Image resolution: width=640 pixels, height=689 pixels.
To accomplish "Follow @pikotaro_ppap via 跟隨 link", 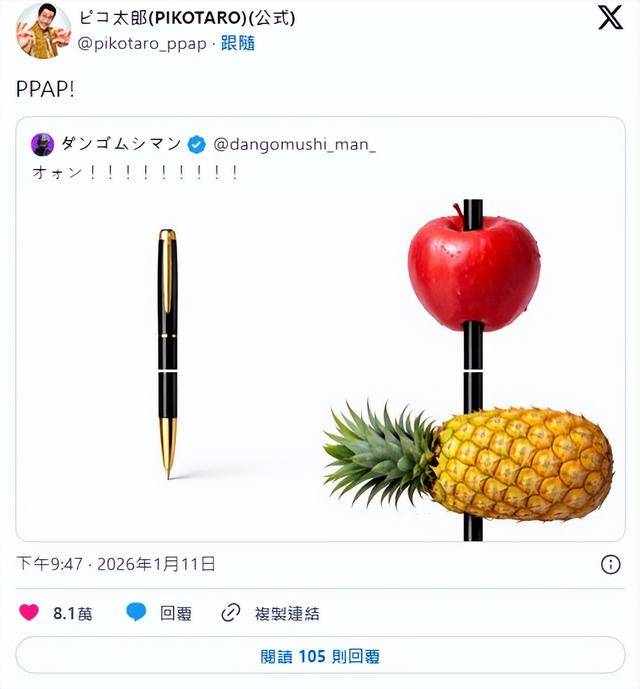I will tap(237, 43).
